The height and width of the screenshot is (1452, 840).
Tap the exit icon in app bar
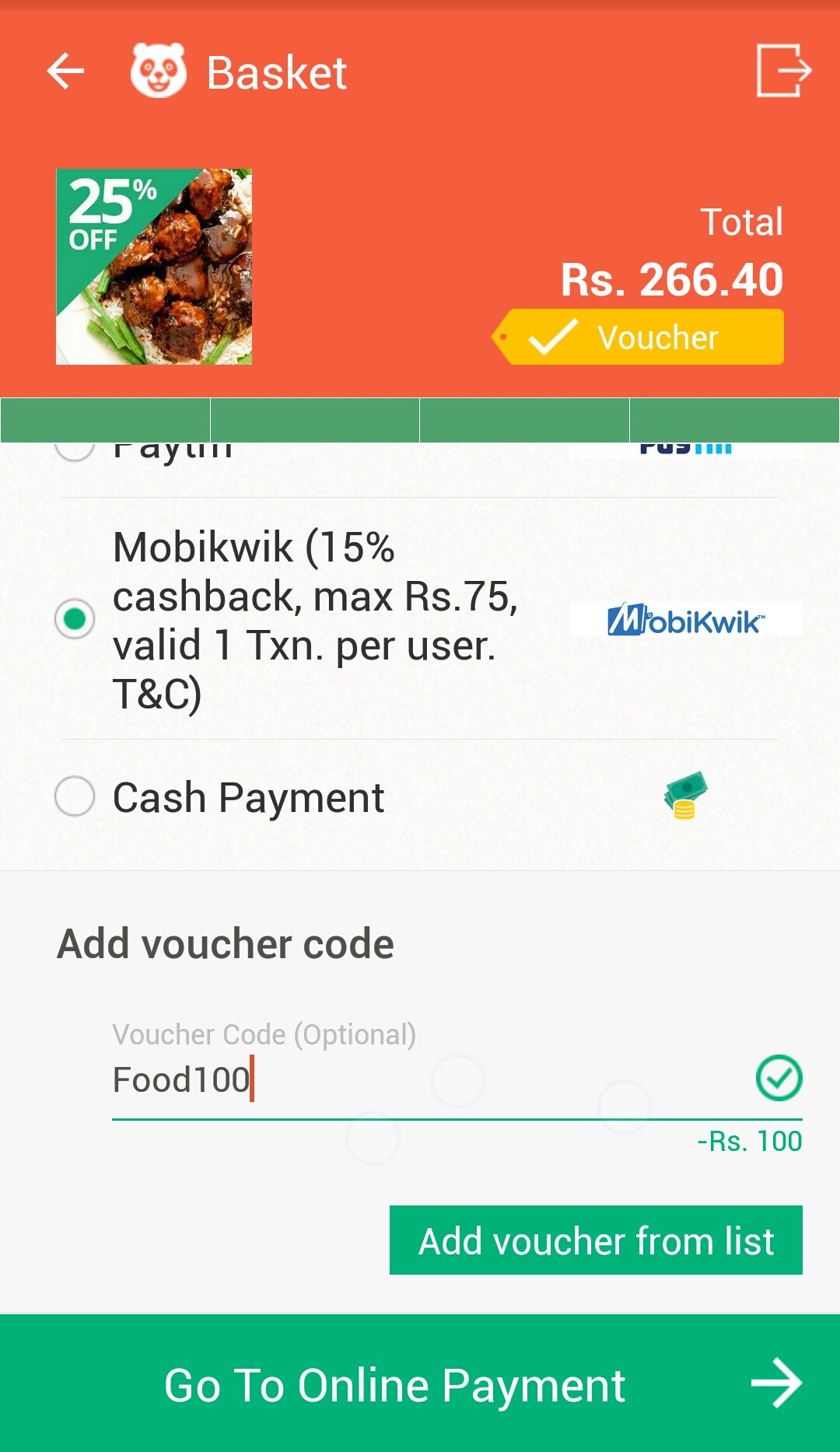coord(783,71)
